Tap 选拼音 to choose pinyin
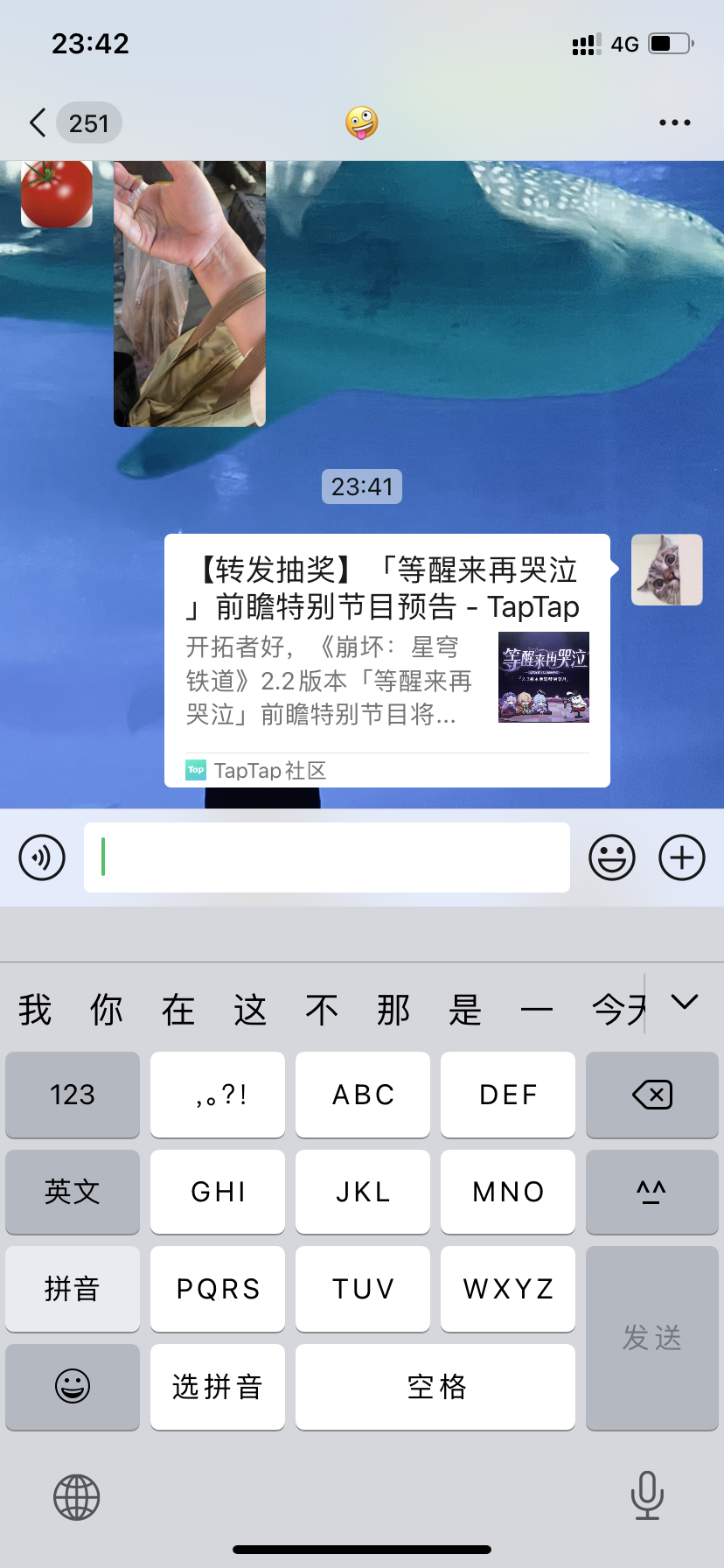The height and width of the screenshot is (1568, 724). 217,1387
